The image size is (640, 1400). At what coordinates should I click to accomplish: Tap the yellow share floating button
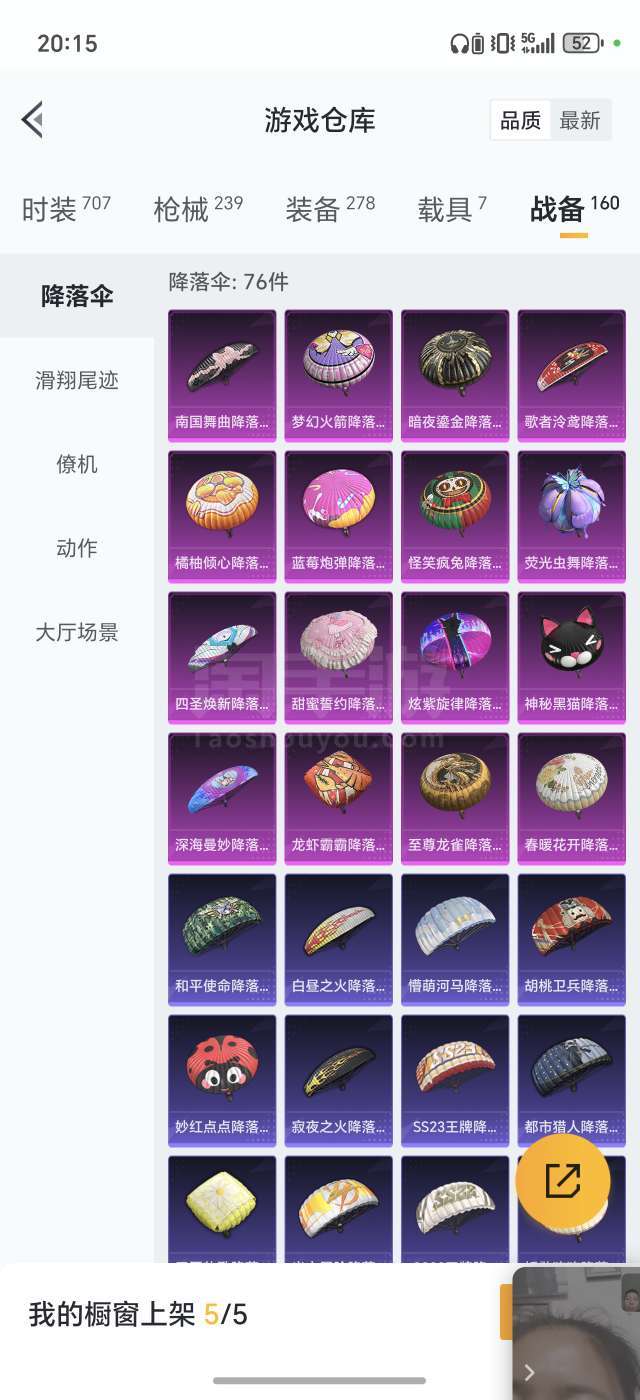point(562,1181)
